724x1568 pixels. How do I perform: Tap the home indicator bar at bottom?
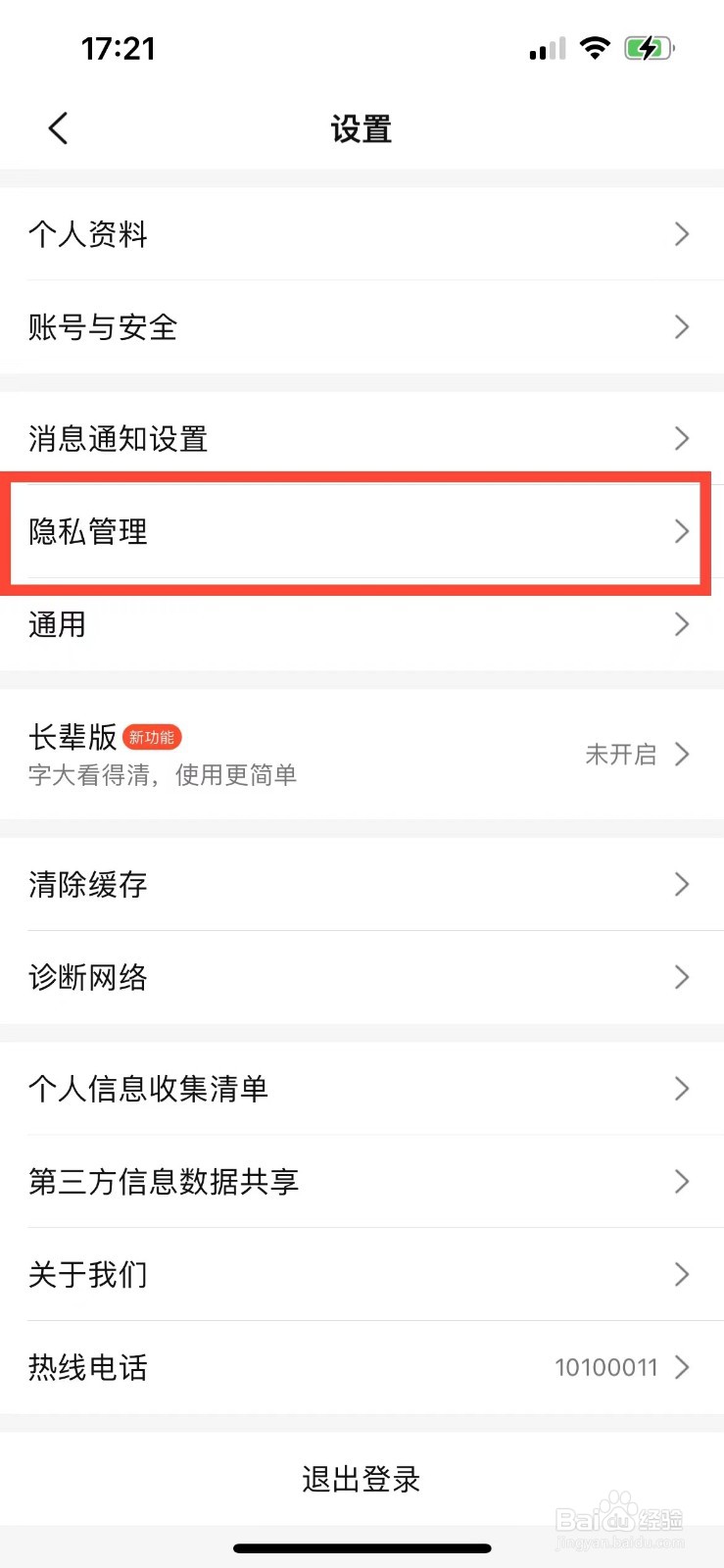tap(362, 1548)
